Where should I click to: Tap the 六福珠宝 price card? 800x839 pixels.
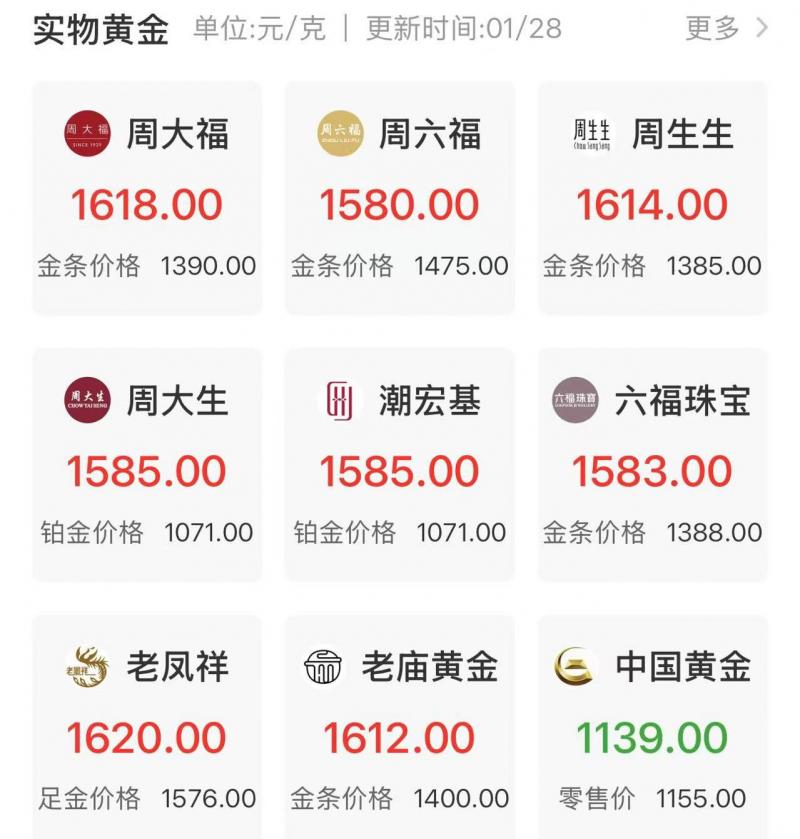652,465
